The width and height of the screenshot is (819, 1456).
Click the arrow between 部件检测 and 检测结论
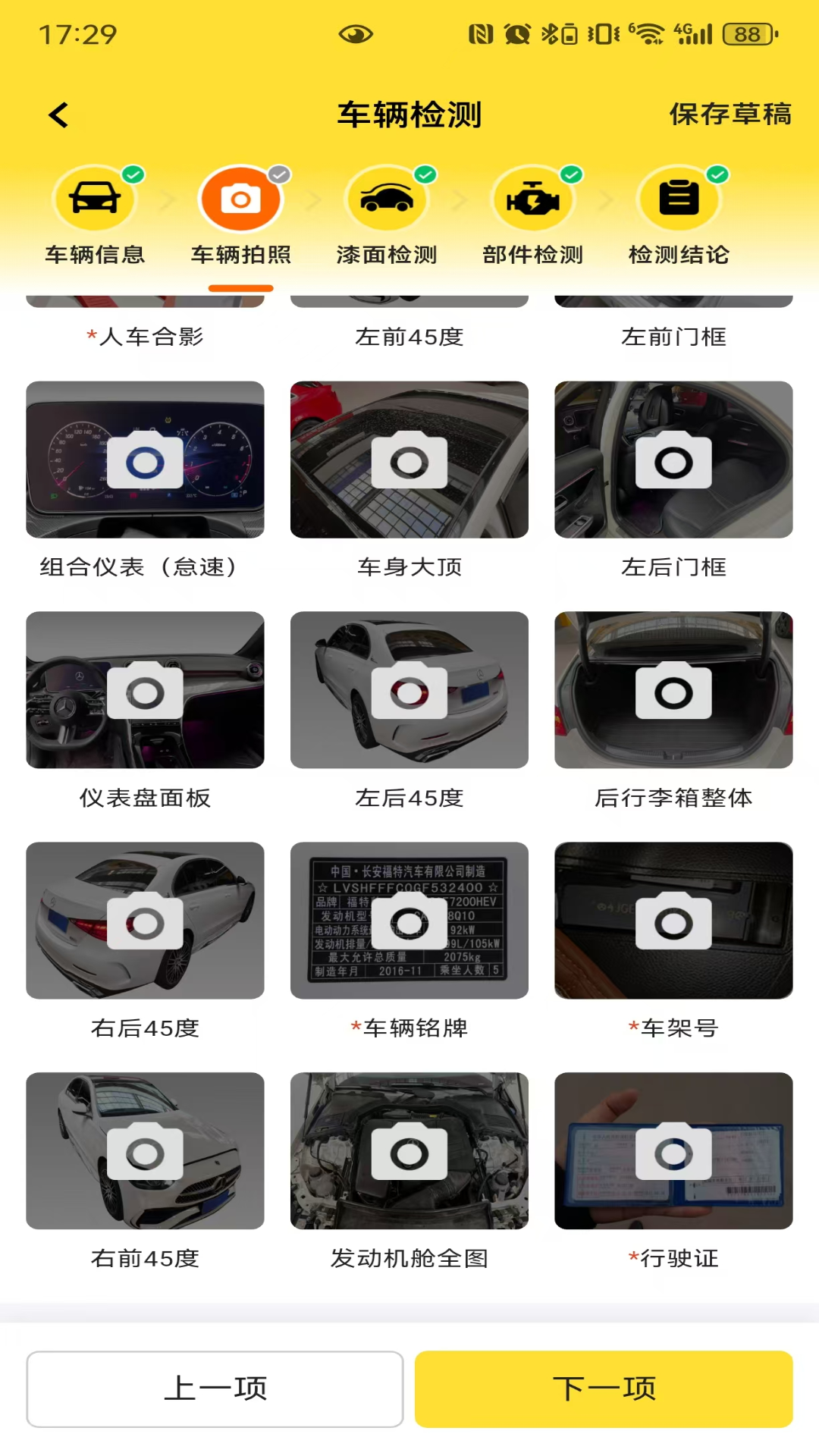point(606,199)
